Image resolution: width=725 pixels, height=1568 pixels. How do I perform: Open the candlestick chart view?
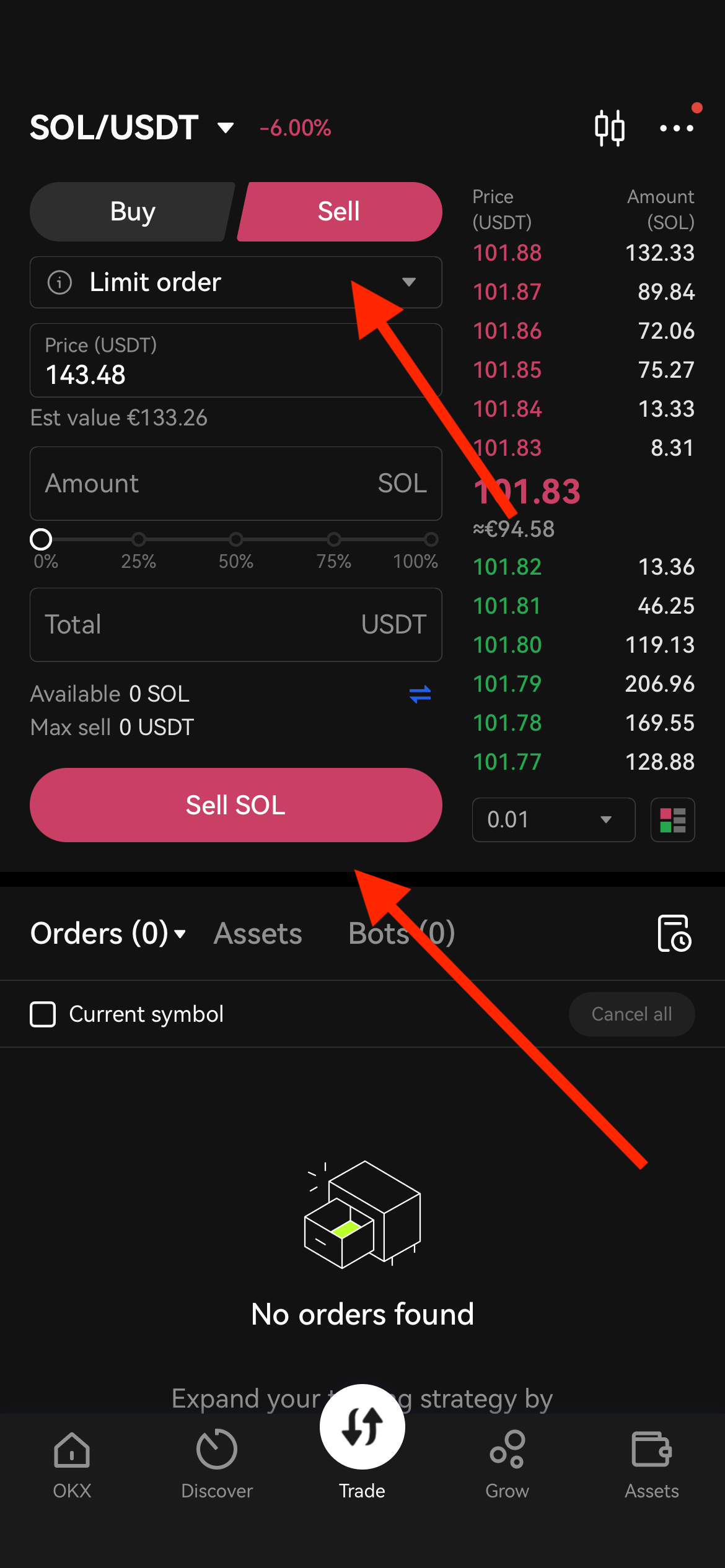click(x=609, y=128)
